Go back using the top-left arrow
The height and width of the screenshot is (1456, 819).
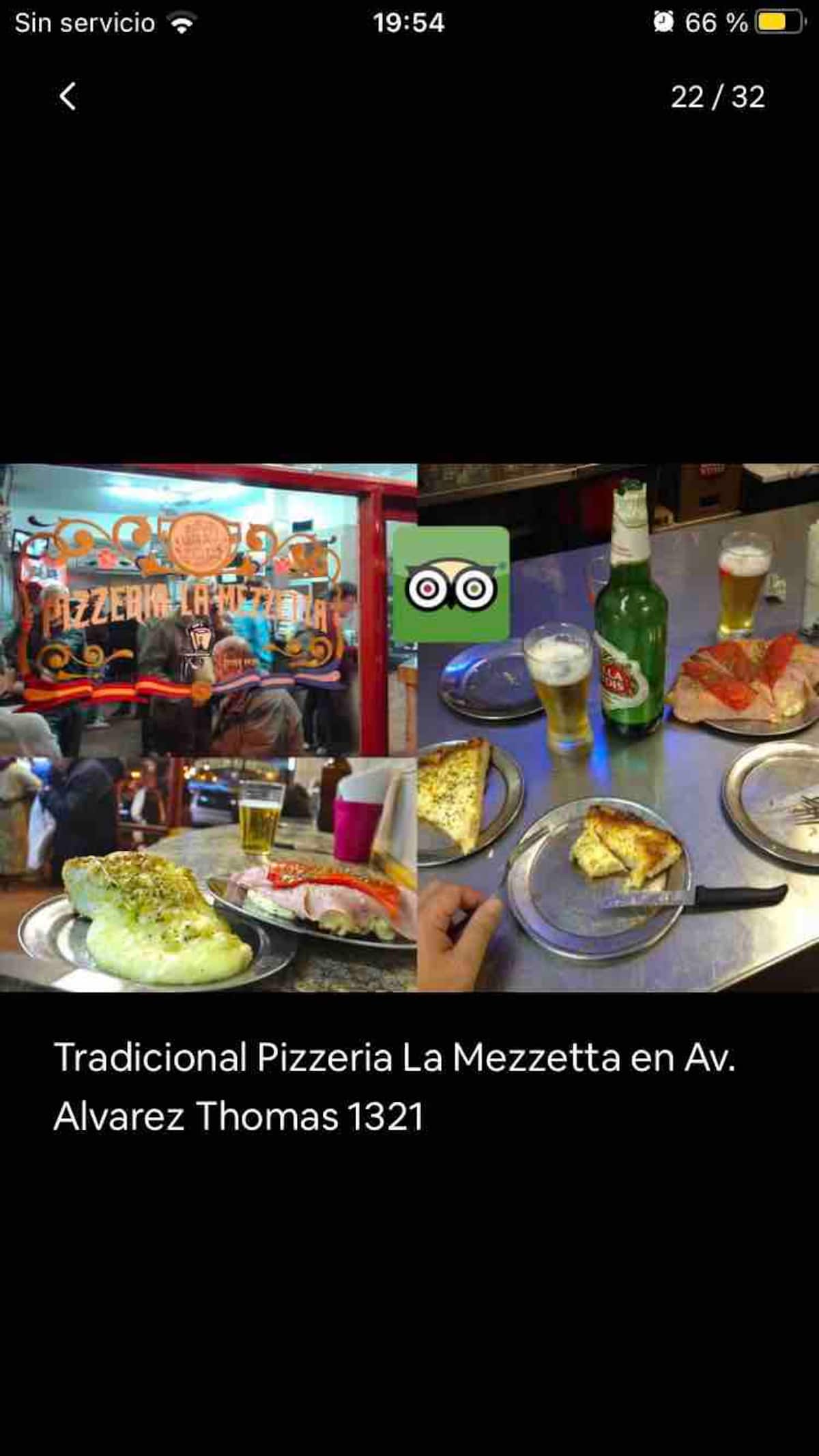point(68,97)
